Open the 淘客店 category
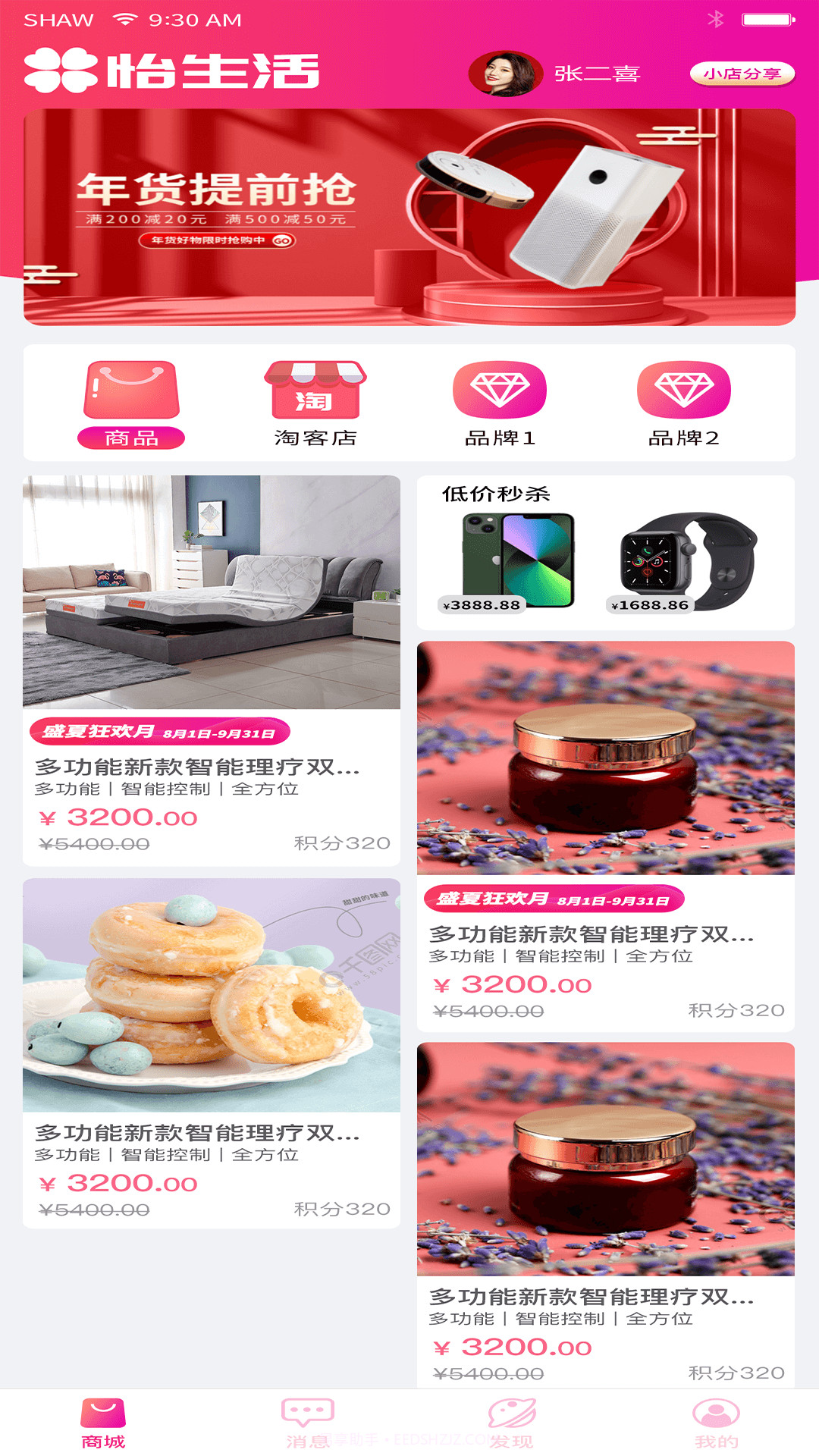Image resolution: width=819 pixels, height=1456 pixels. pyautogui.click(x=315, y=405)
